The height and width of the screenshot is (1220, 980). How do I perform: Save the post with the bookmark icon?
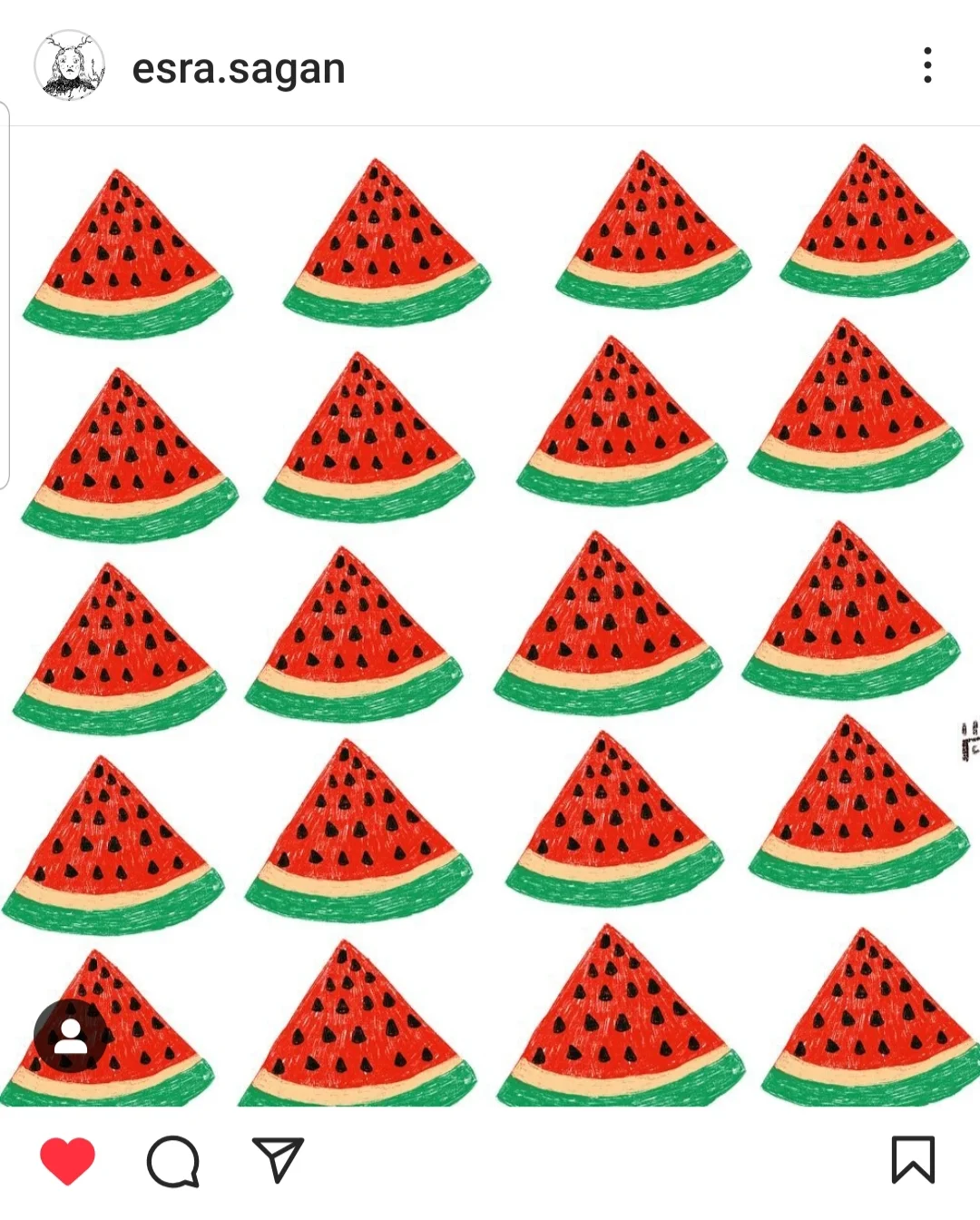pos(912,1160)
